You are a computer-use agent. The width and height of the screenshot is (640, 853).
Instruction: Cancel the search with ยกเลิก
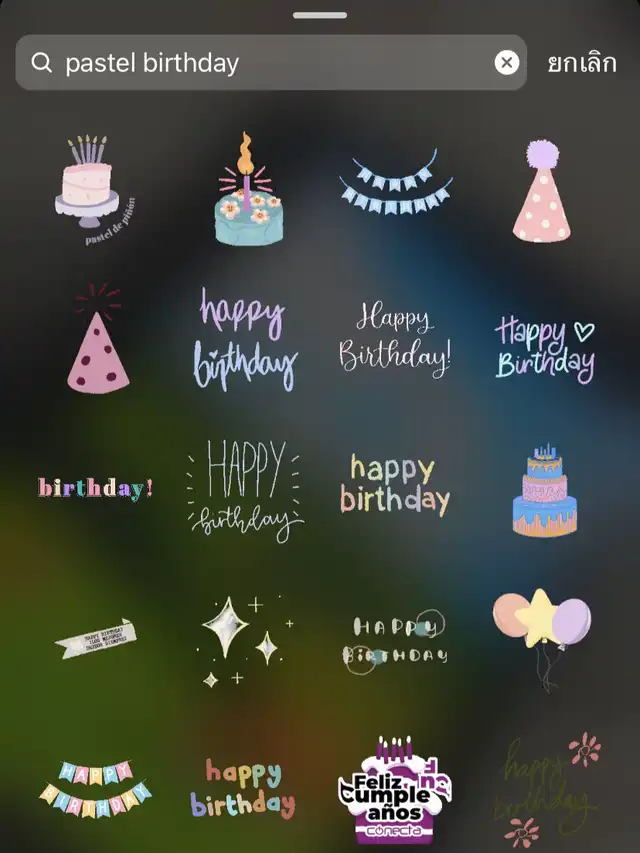point(581,63)
